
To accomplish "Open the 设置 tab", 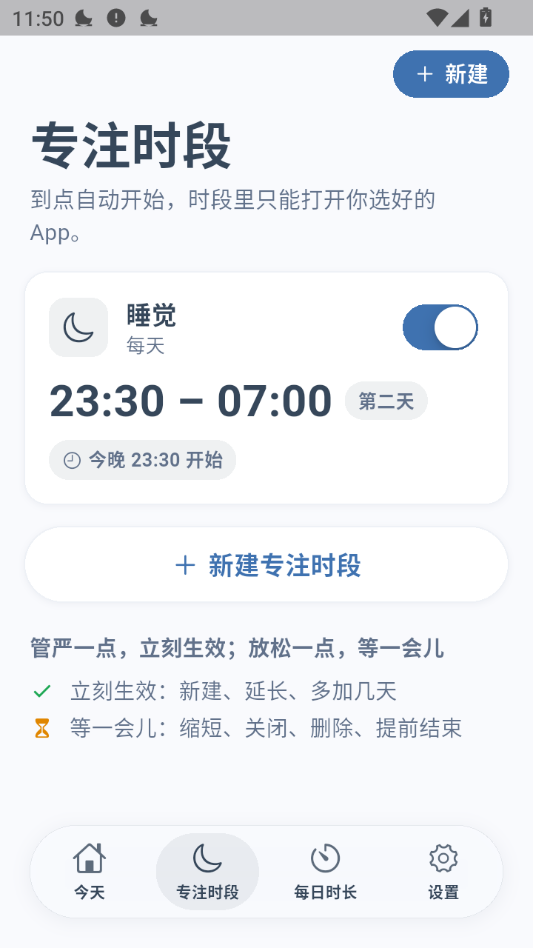I will coord(444,871).
